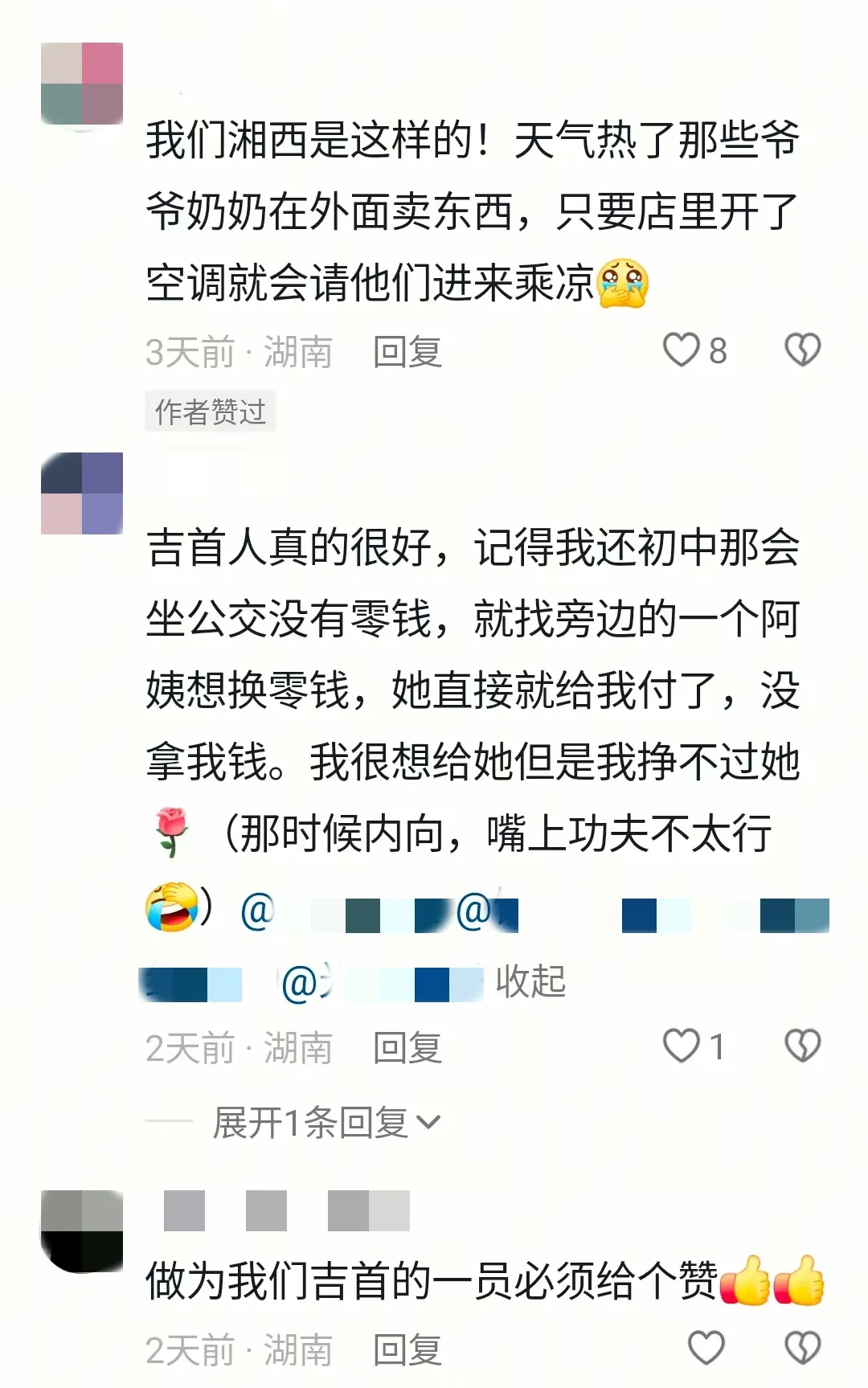
Task: Expand 展开1条回复
Action: coord(326,1123)
